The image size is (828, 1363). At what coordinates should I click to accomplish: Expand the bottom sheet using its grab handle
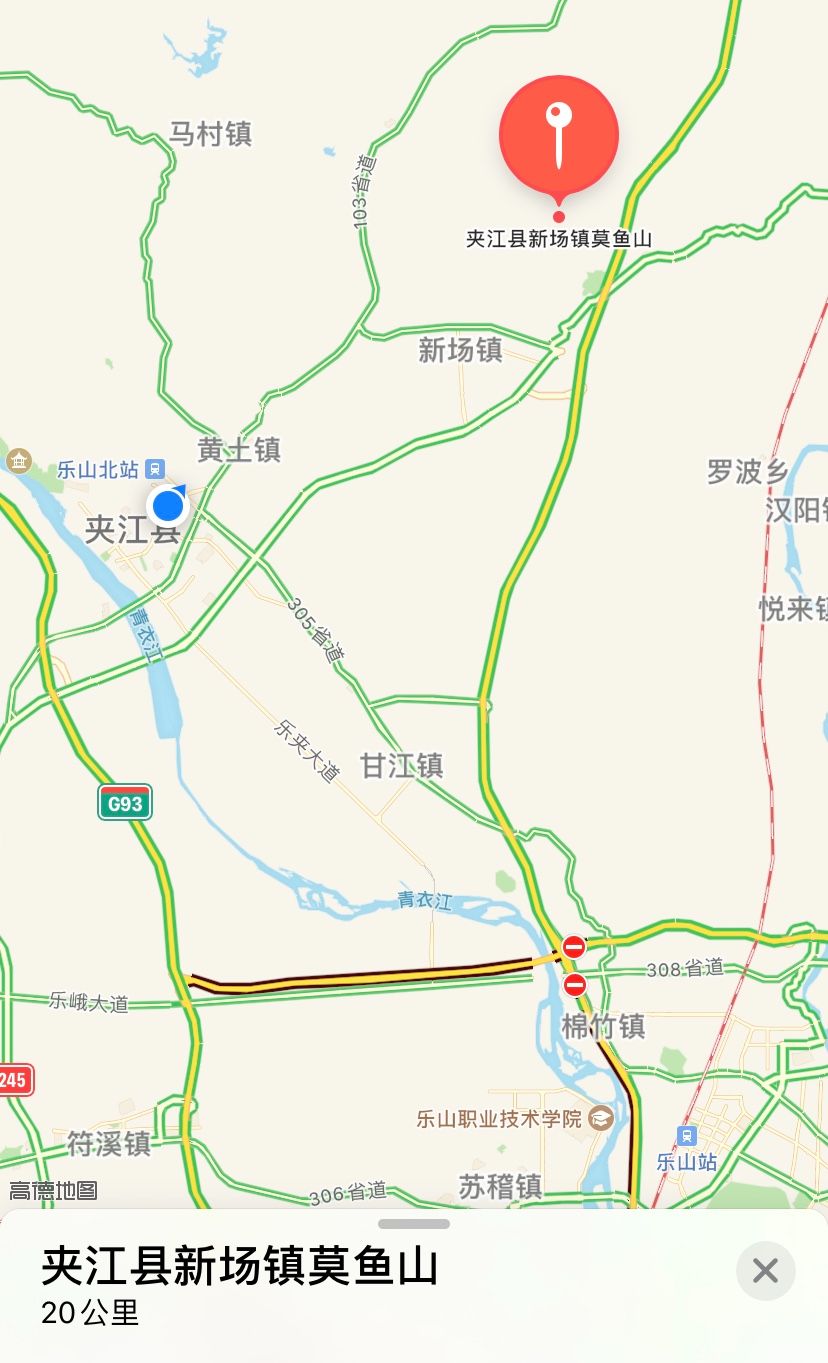pos(413,1223)
